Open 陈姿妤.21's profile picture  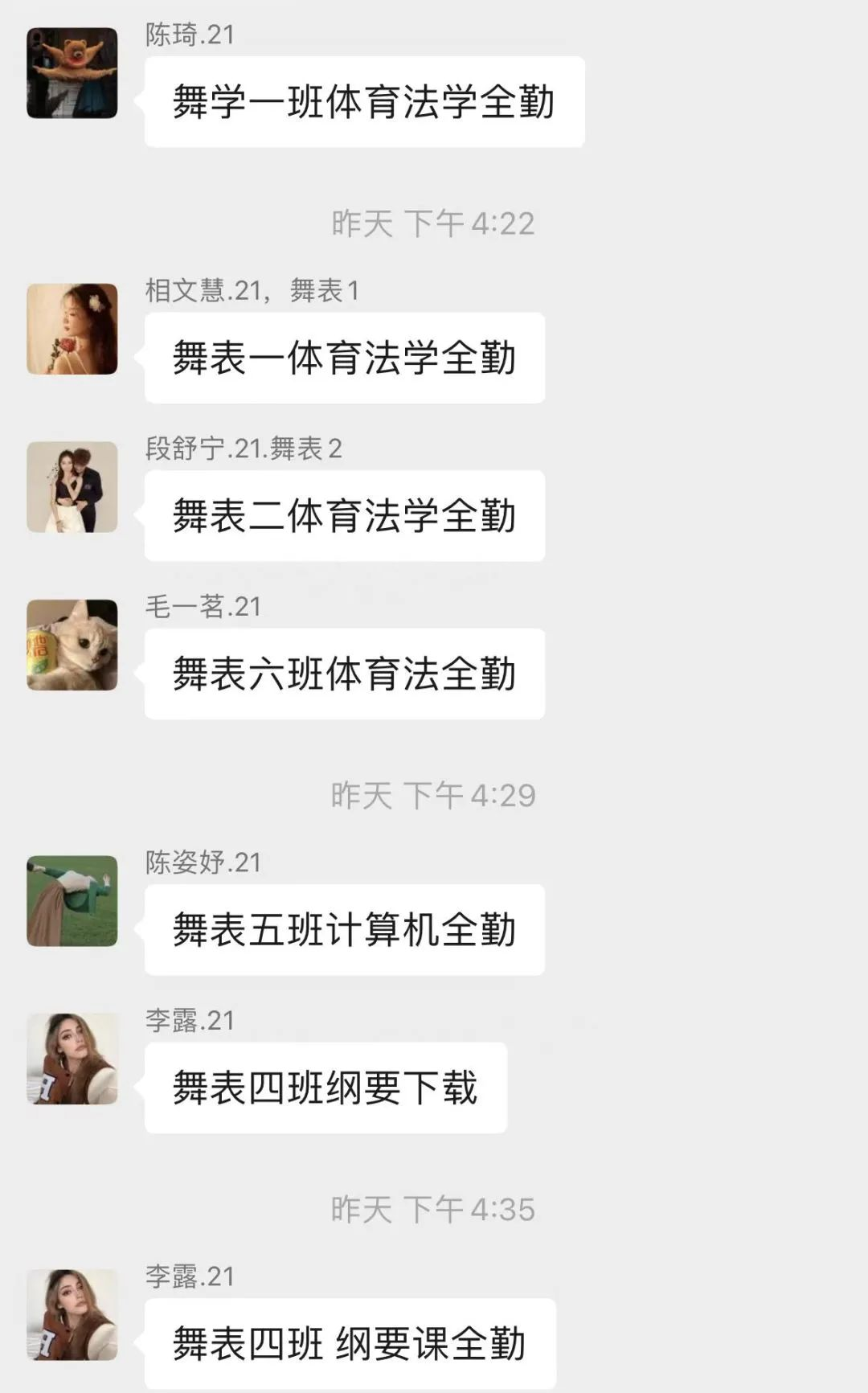coord(72,900)
